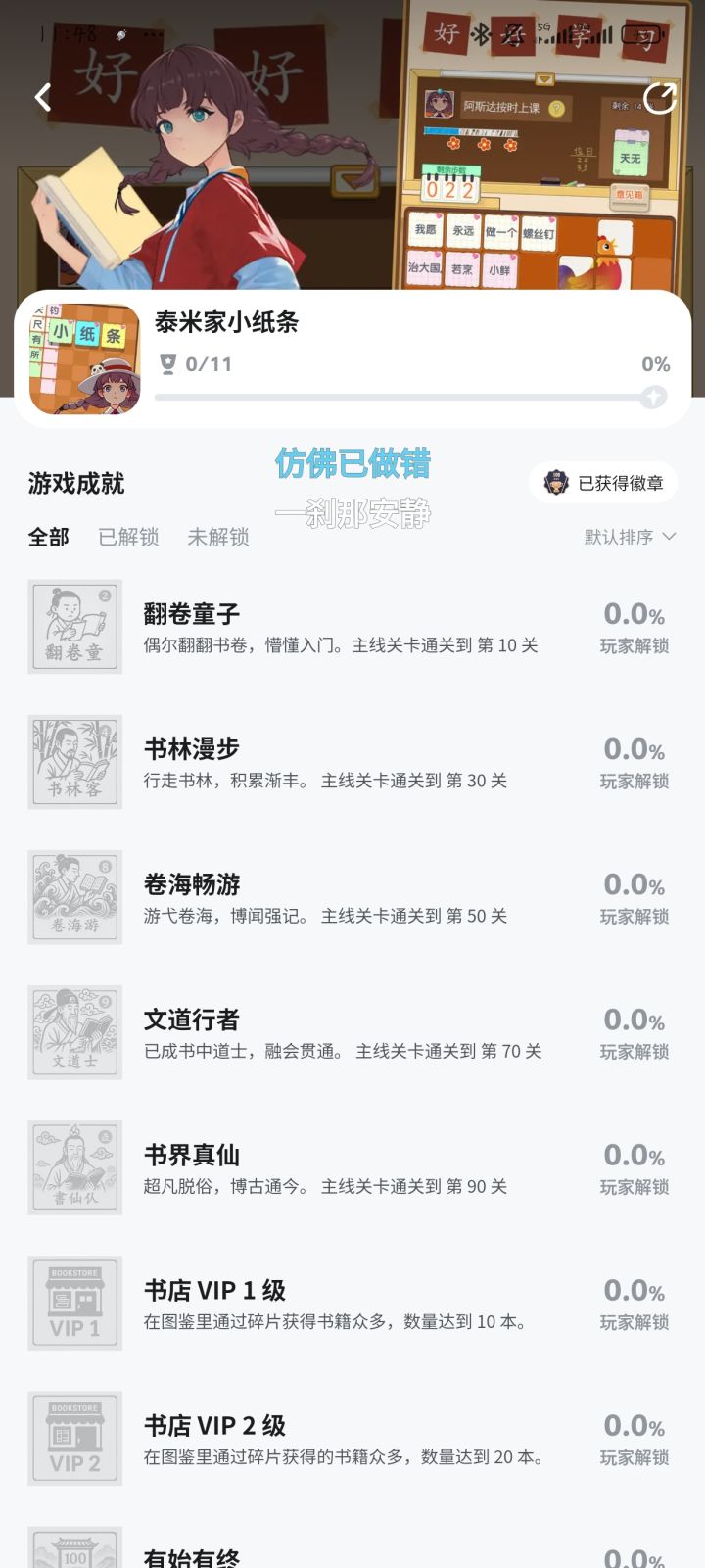Tap the 书店 VIP 2 级 achievement row

(343, 1439)
